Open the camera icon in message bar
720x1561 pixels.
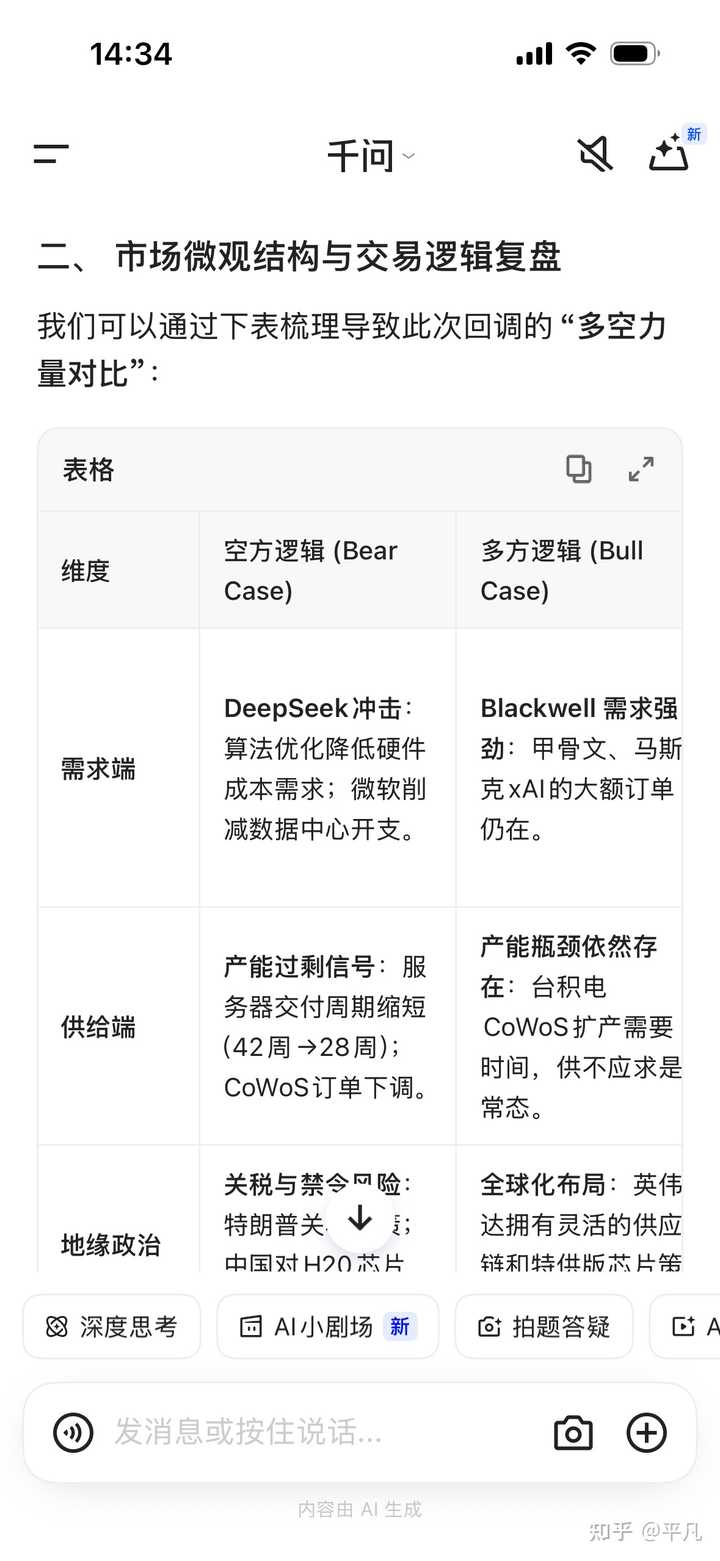click(572, 1433)
